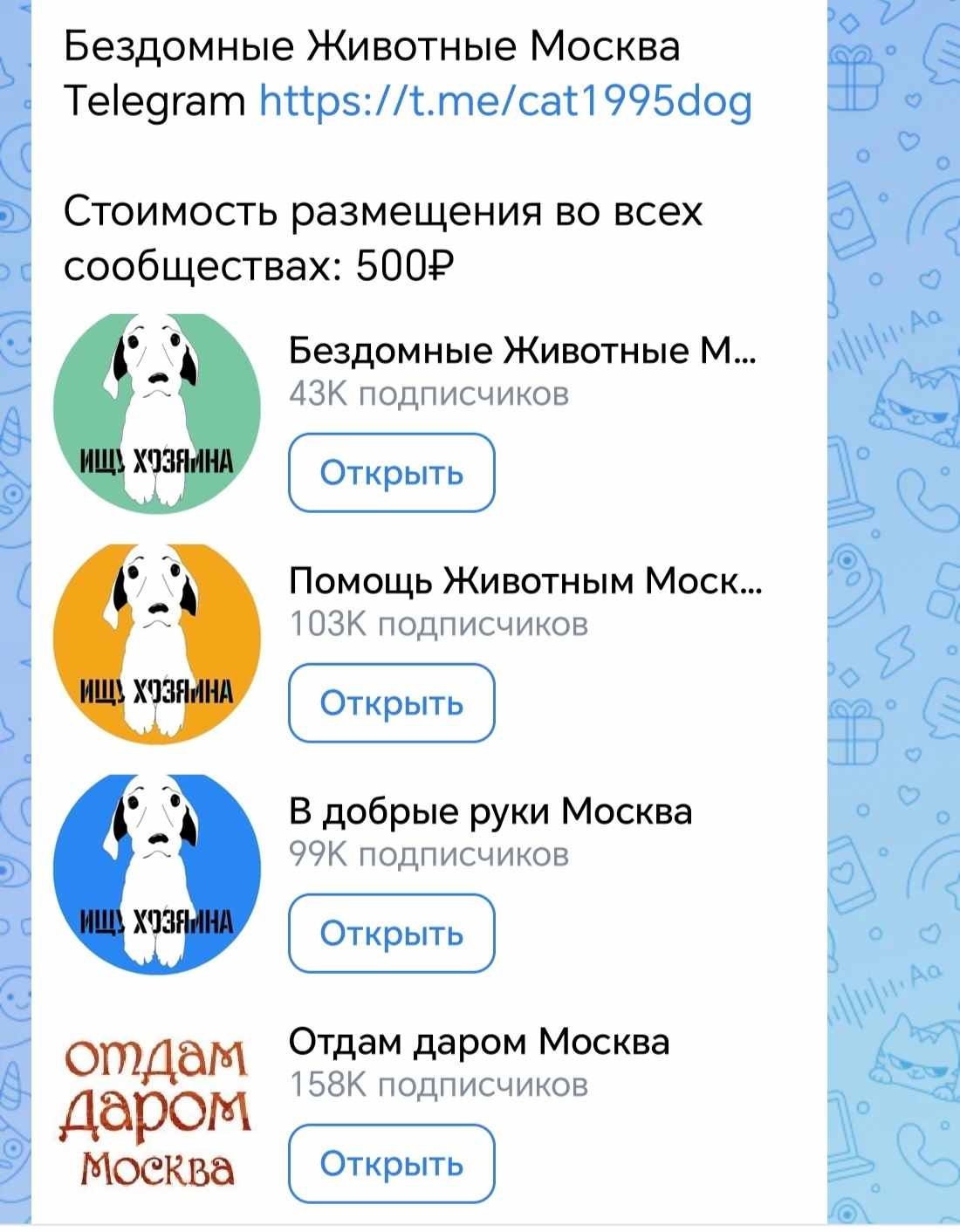
Task: Tap Открыть for Отдам даром Москва
Action: [x=391, y=1164]
